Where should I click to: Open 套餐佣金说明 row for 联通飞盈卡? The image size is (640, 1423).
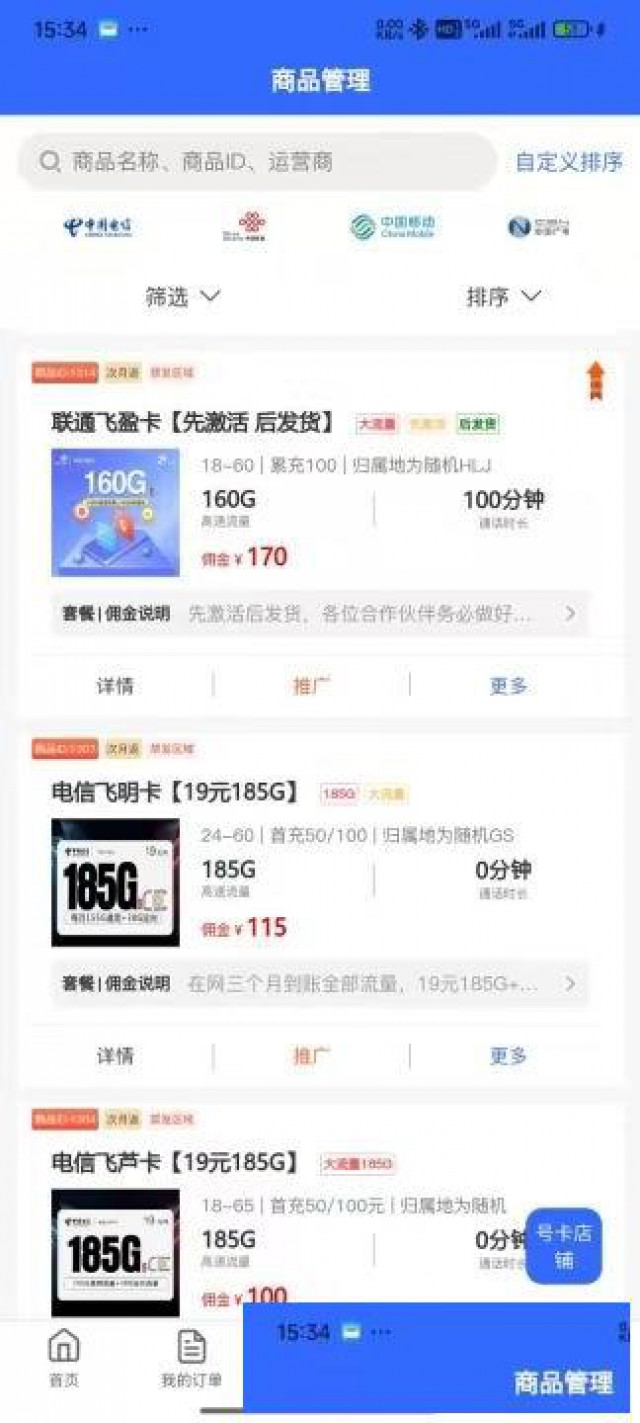tap(320, 613)
